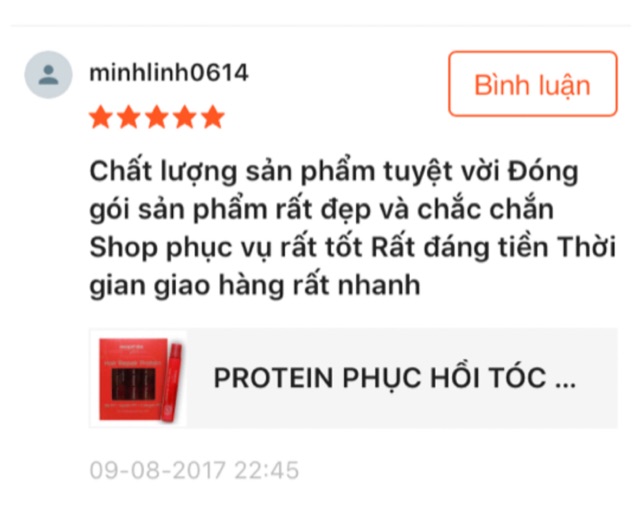Open minhlinh0614's profile avatar
Image resolution: width=640 pixels, height=506 pixels.
tap(48, 75)
